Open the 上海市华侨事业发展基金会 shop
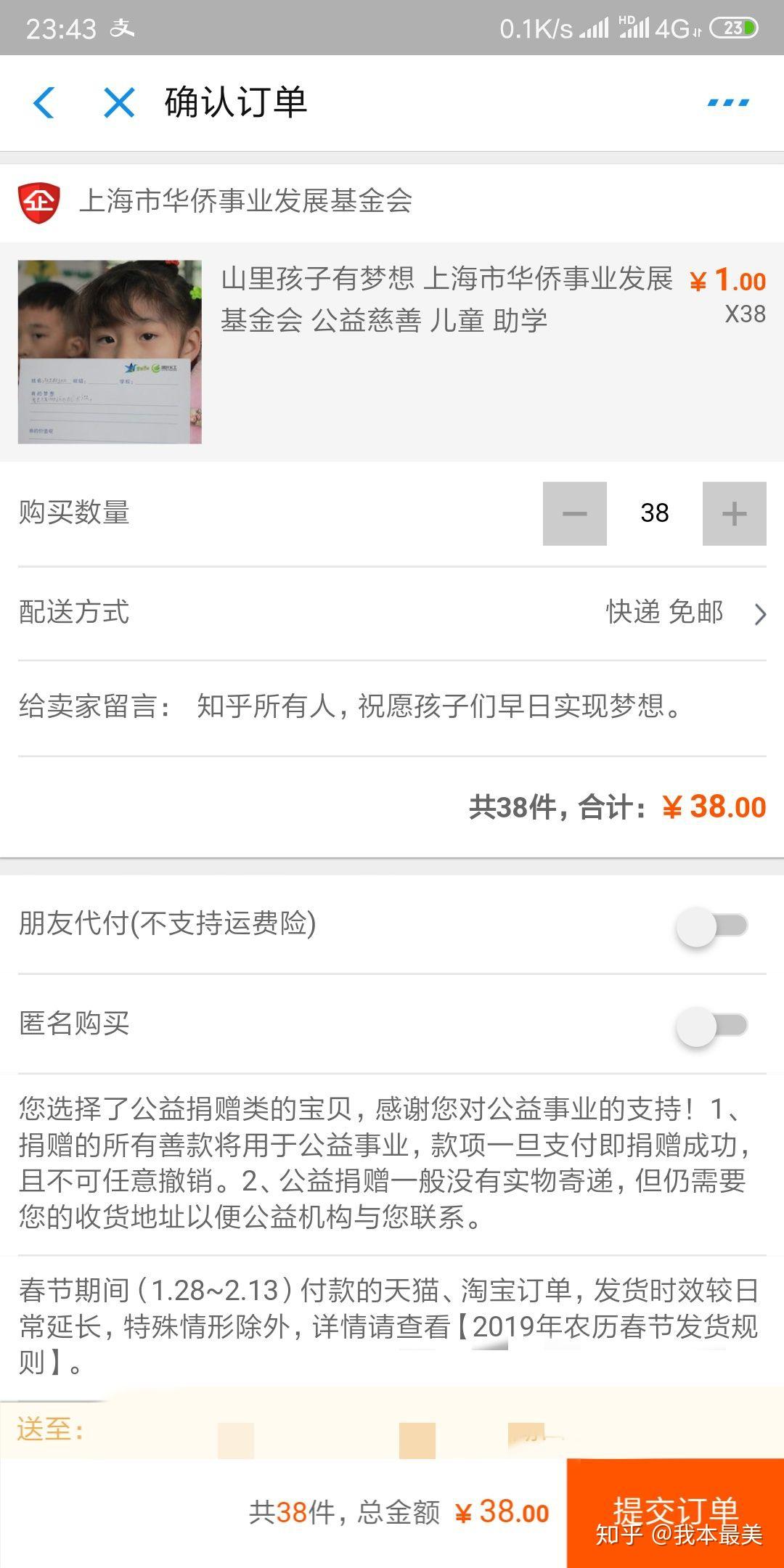The image size is (784, 1568). pyautogui.click(x=245, y=201)
